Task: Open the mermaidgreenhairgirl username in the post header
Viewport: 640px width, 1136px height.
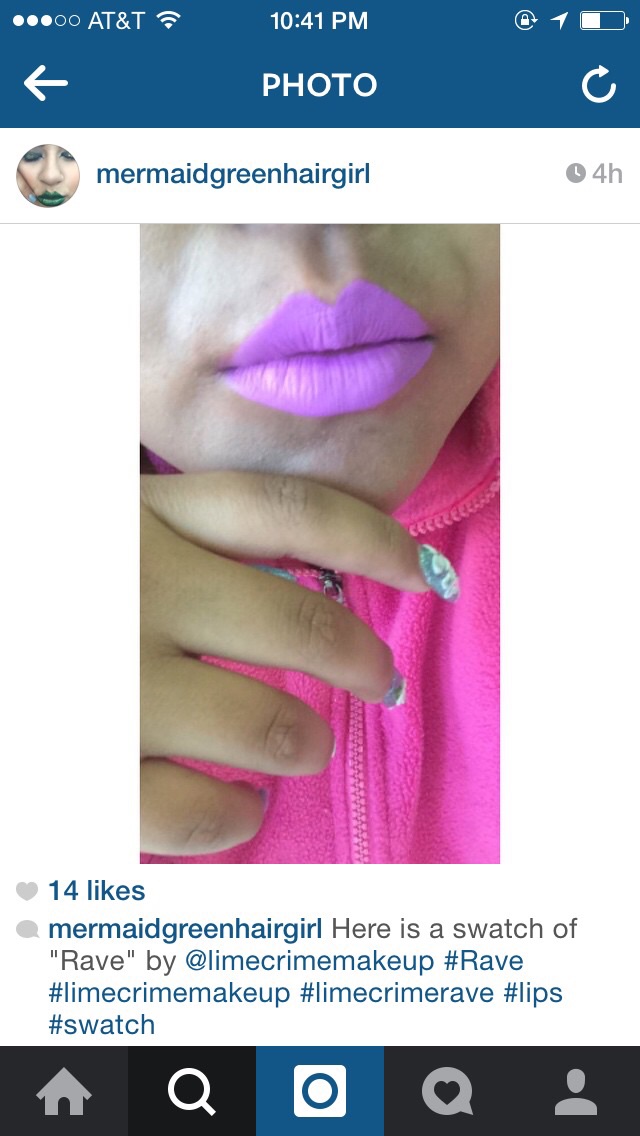Action: click(233, 175)
